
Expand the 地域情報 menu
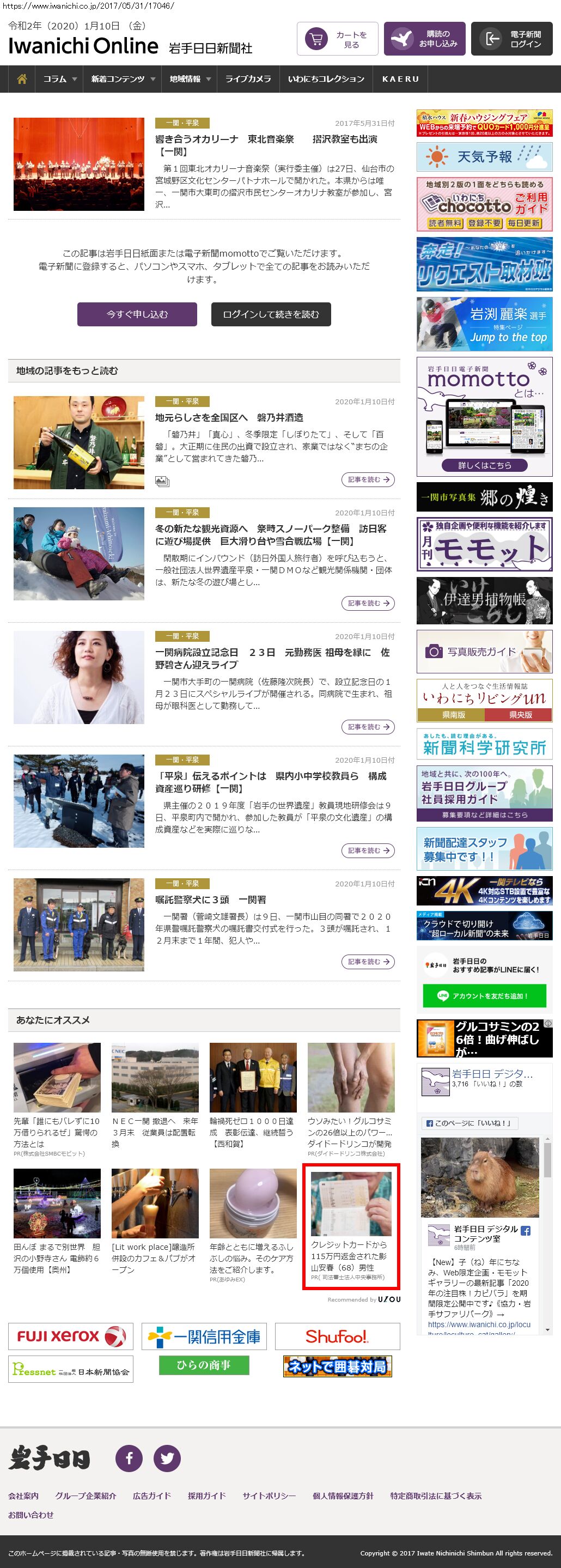click(x=190, y=79)
